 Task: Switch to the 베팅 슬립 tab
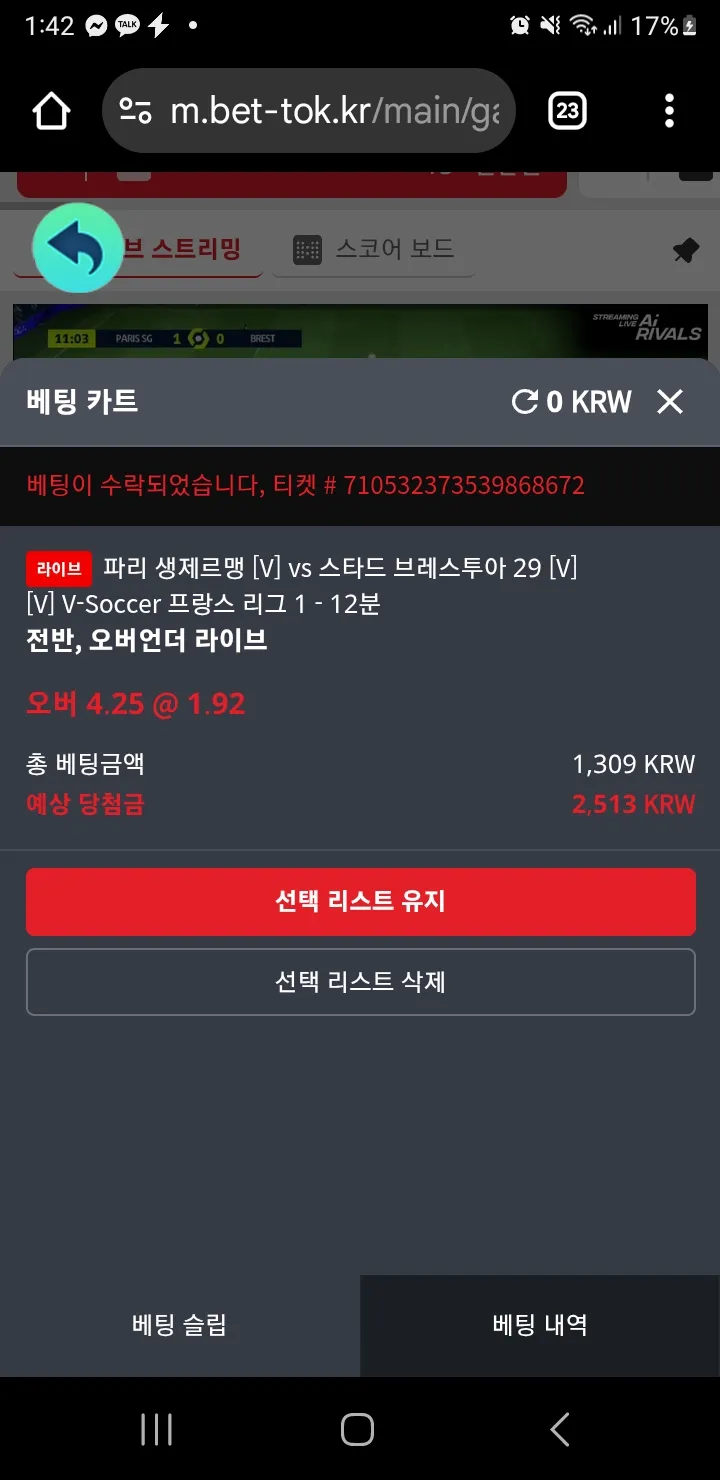(x=180, y=1326)
